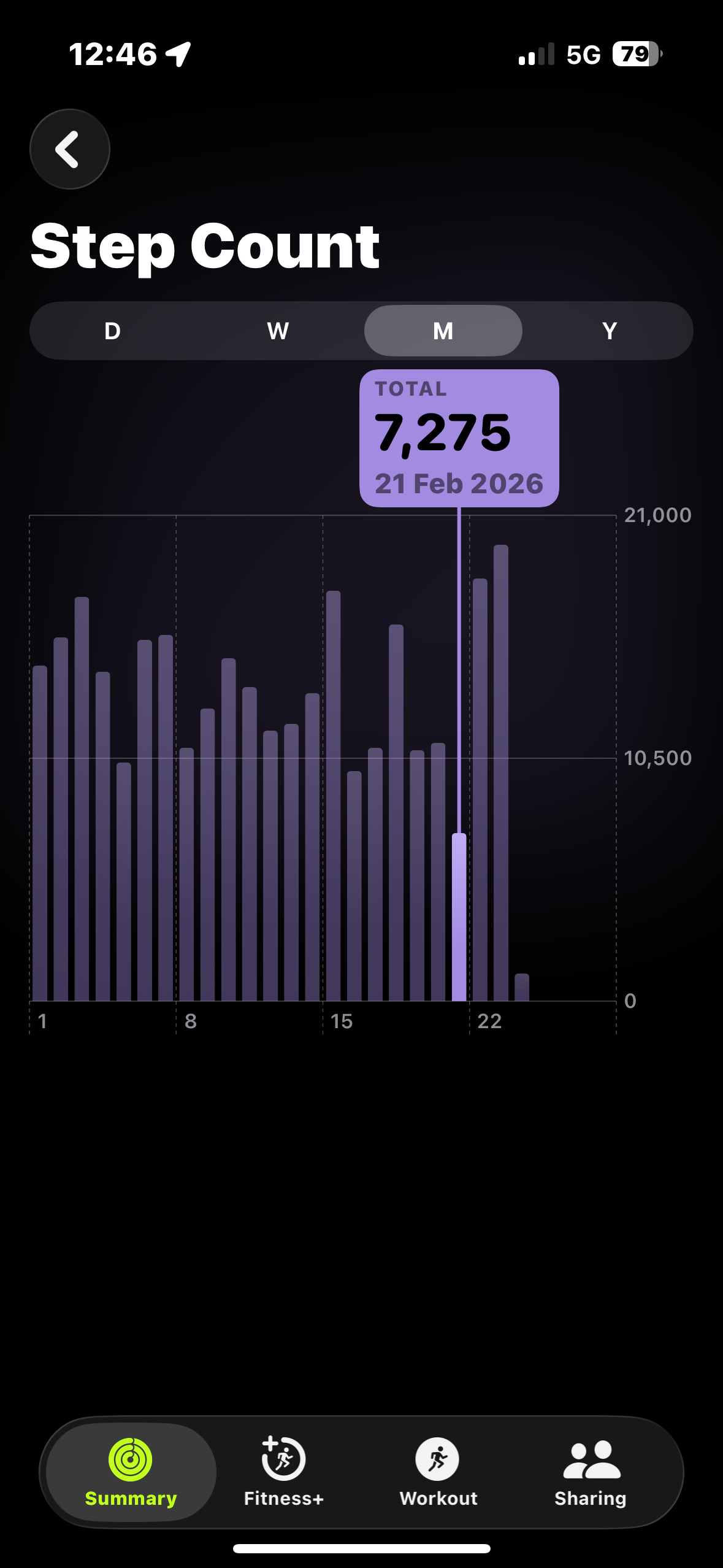The image size is (723, 1568).
Task: Go back using the back arrow
Action: pyautogui.click(x=69, y=149)
